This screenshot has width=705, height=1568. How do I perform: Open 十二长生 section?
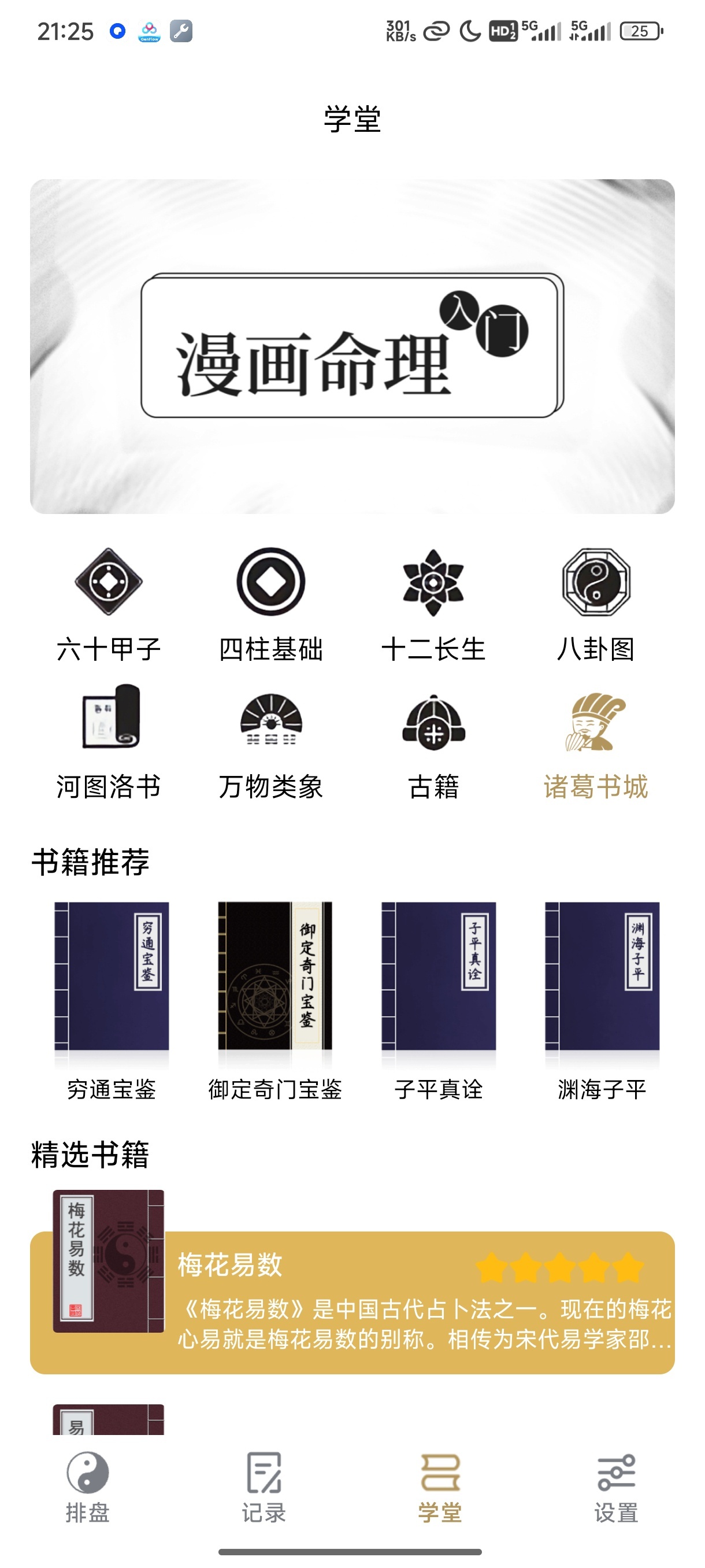pyautogui.click(x=434, y=605)
